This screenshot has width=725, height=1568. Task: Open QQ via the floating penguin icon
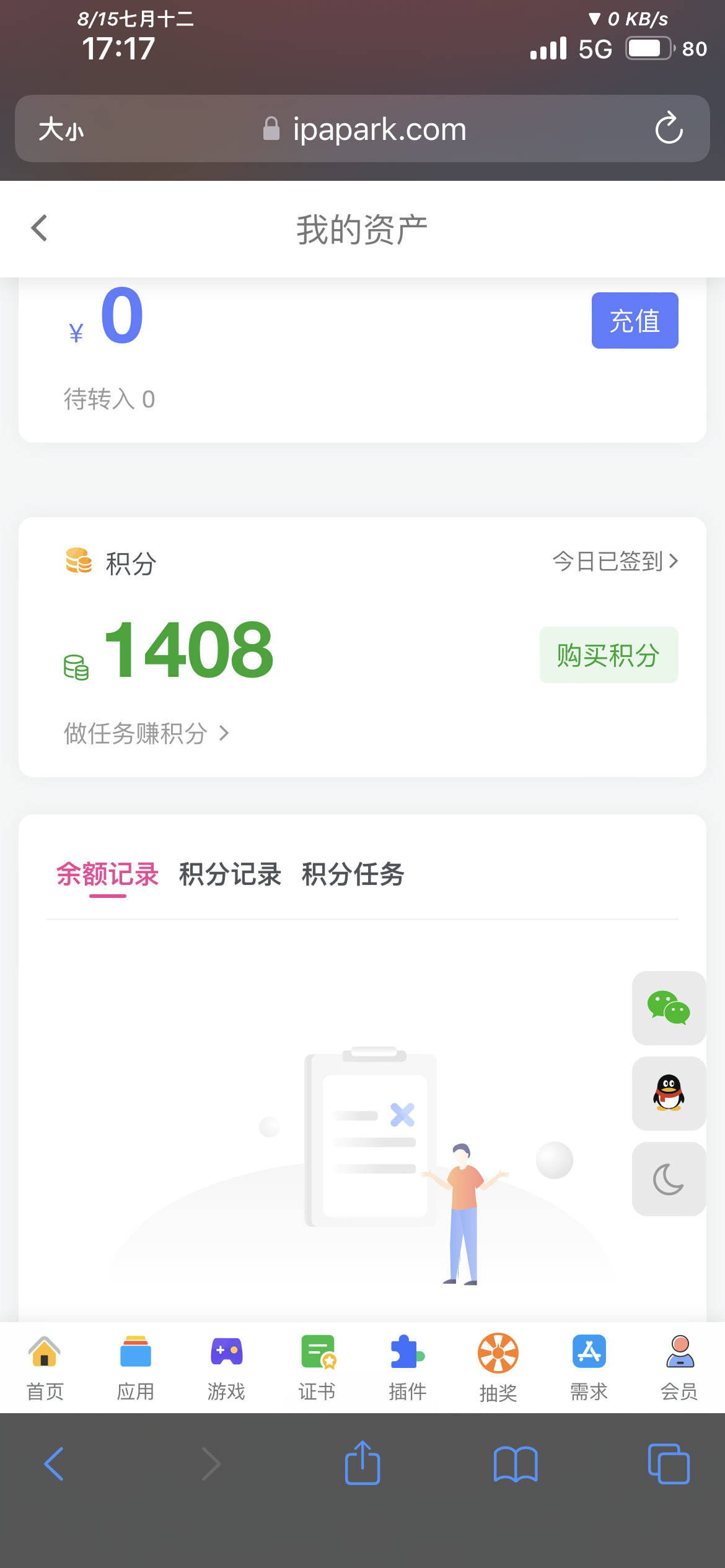click(x=668, y=1094)
